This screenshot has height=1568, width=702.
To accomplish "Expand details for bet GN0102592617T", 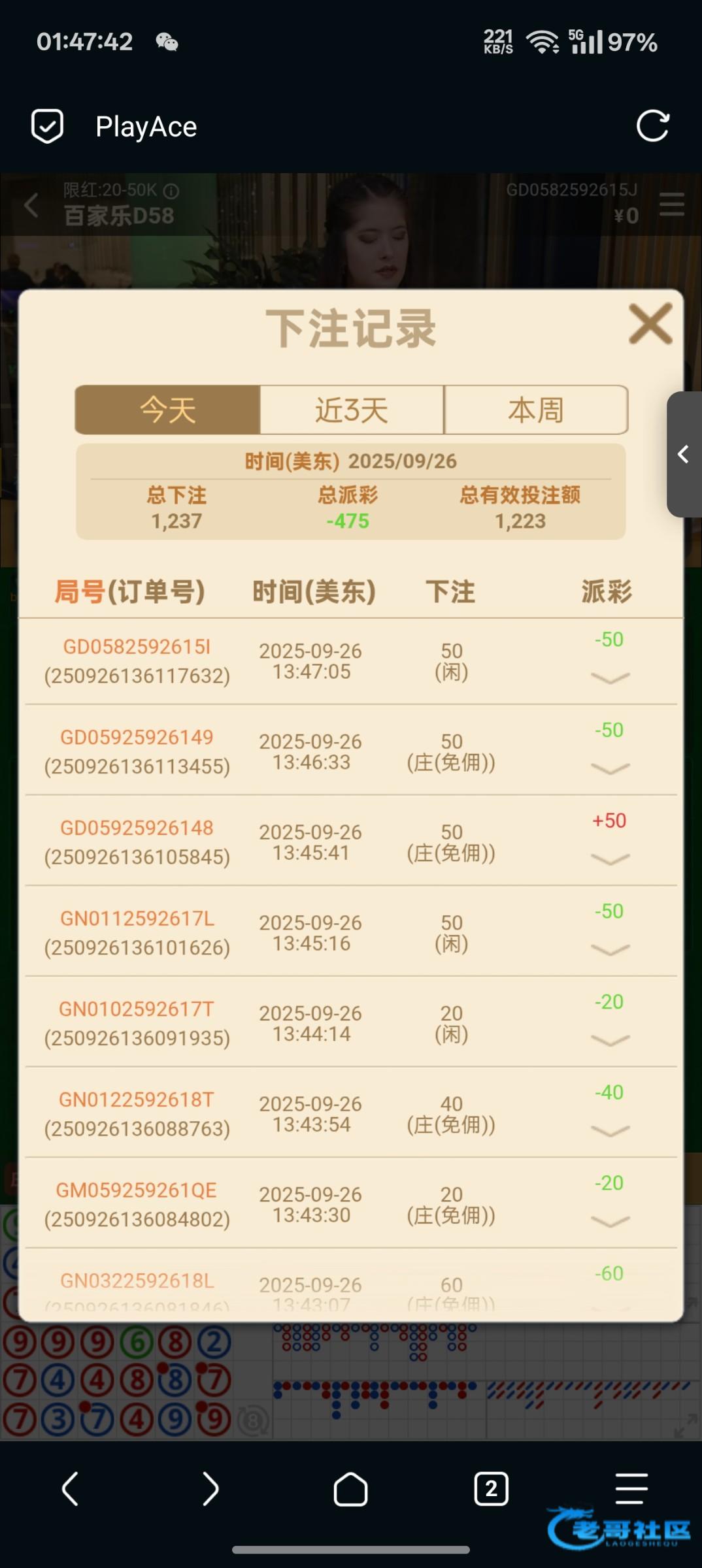I will click(609, 1039).
